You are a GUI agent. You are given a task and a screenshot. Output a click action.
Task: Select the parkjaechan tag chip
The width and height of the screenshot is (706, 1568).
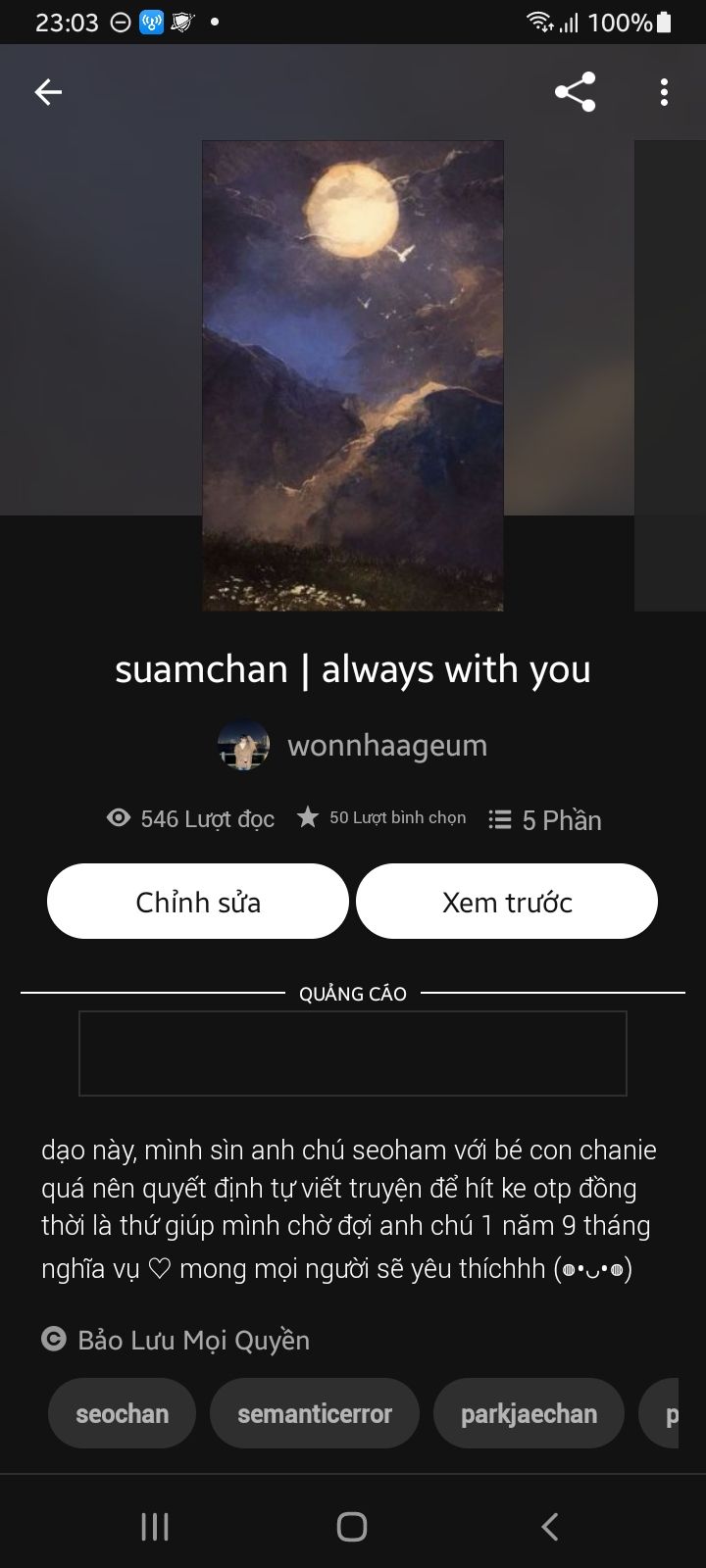click(x=529, y=1413)
